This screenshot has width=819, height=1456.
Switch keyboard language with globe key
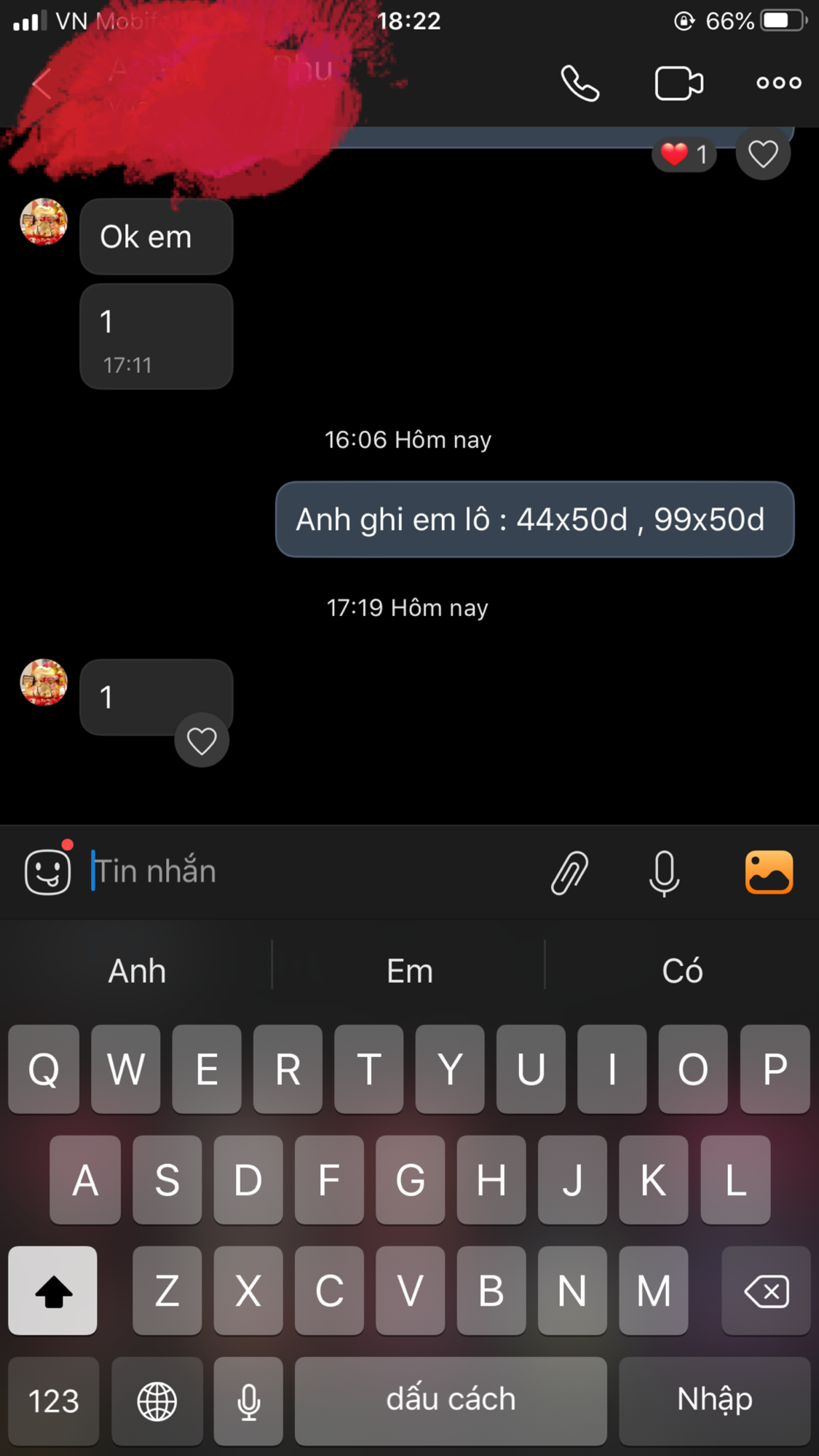[157, 1401]
